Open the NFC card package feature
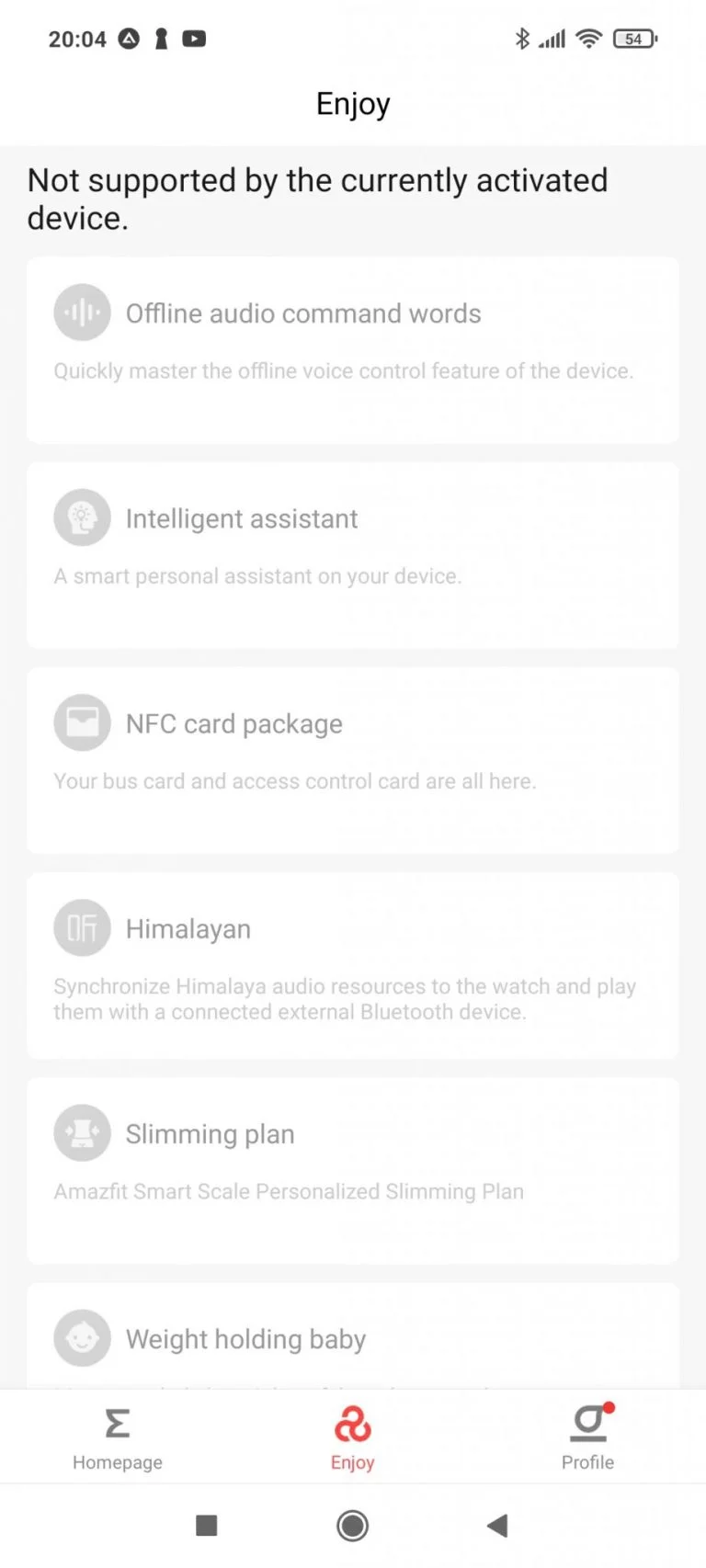Viewport: 706px width, 1568px height. (x=352, y=758)
